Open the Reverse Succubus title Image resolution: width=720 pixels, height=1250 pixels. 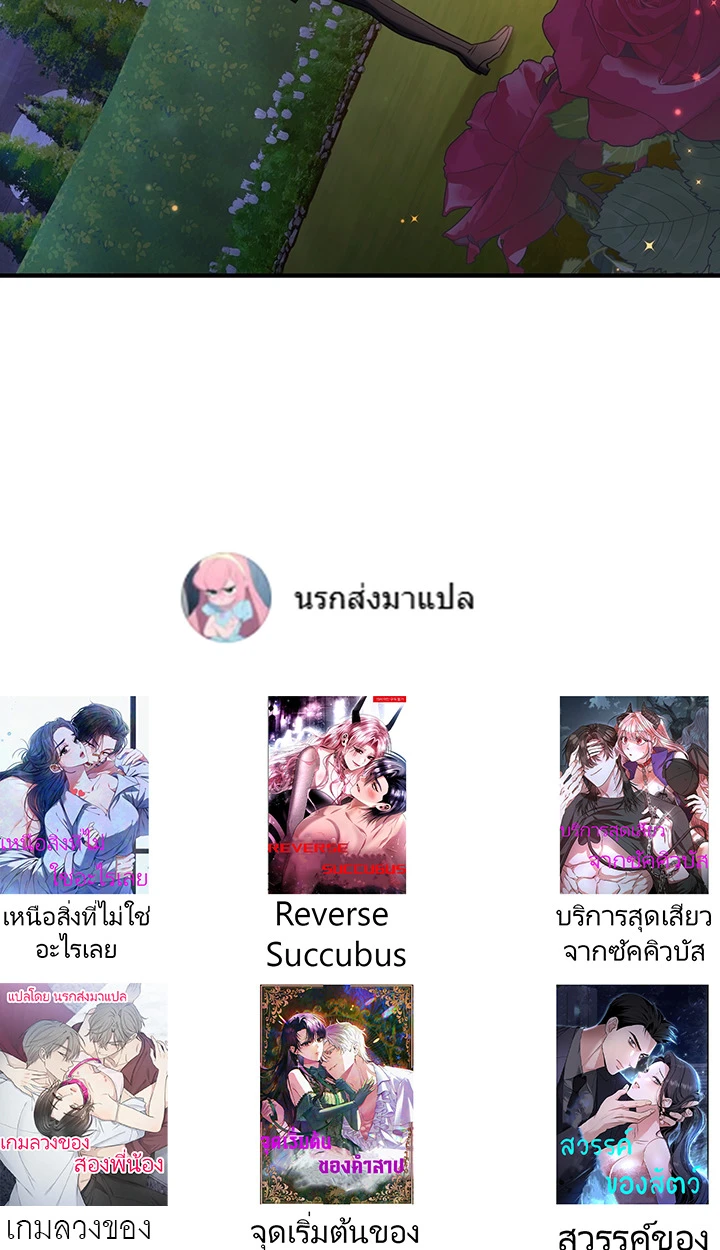337,795
